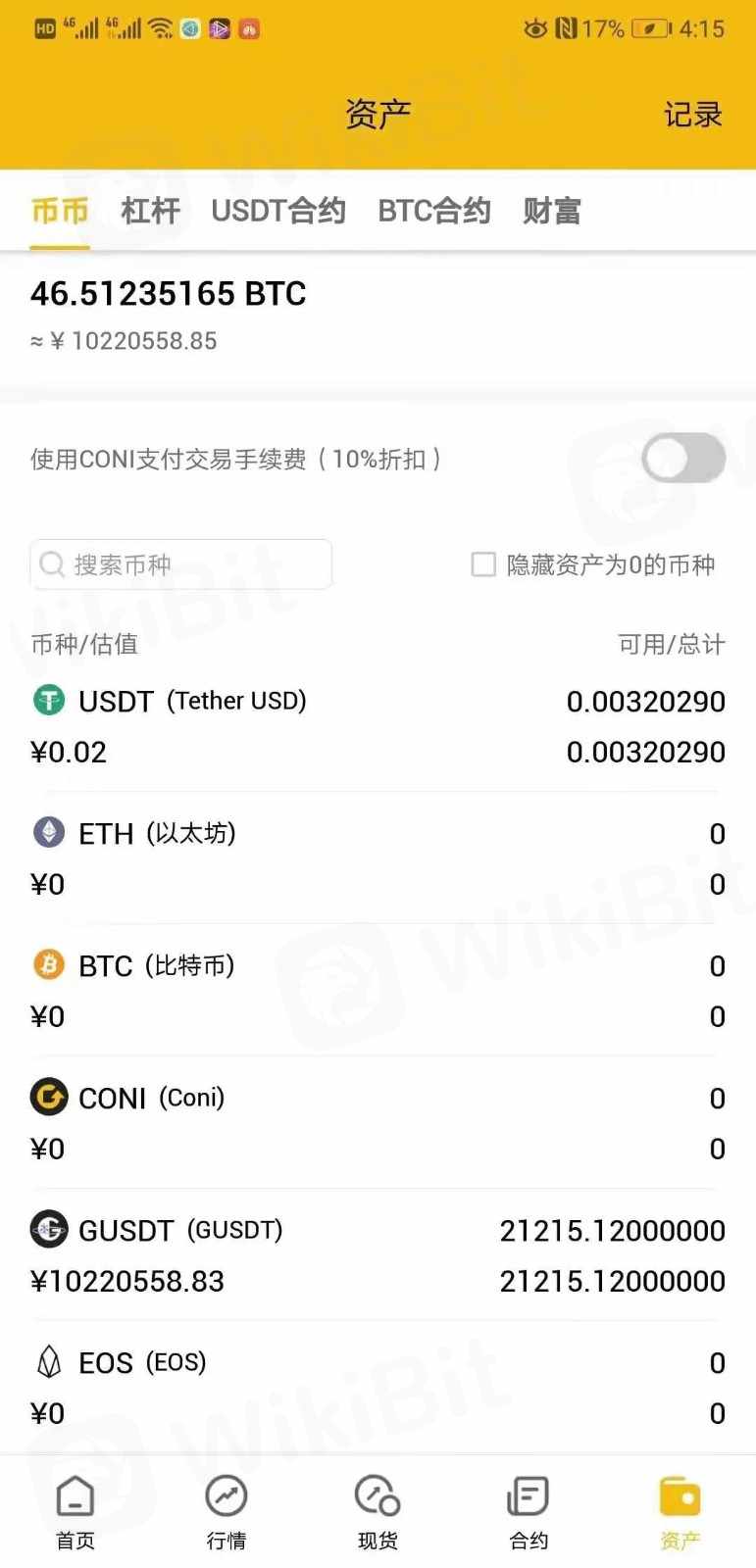The width and height of the screenshot is (756, 1568).
Task: Tap the 搜索币种 search field
Action: [x=181, y=564]
